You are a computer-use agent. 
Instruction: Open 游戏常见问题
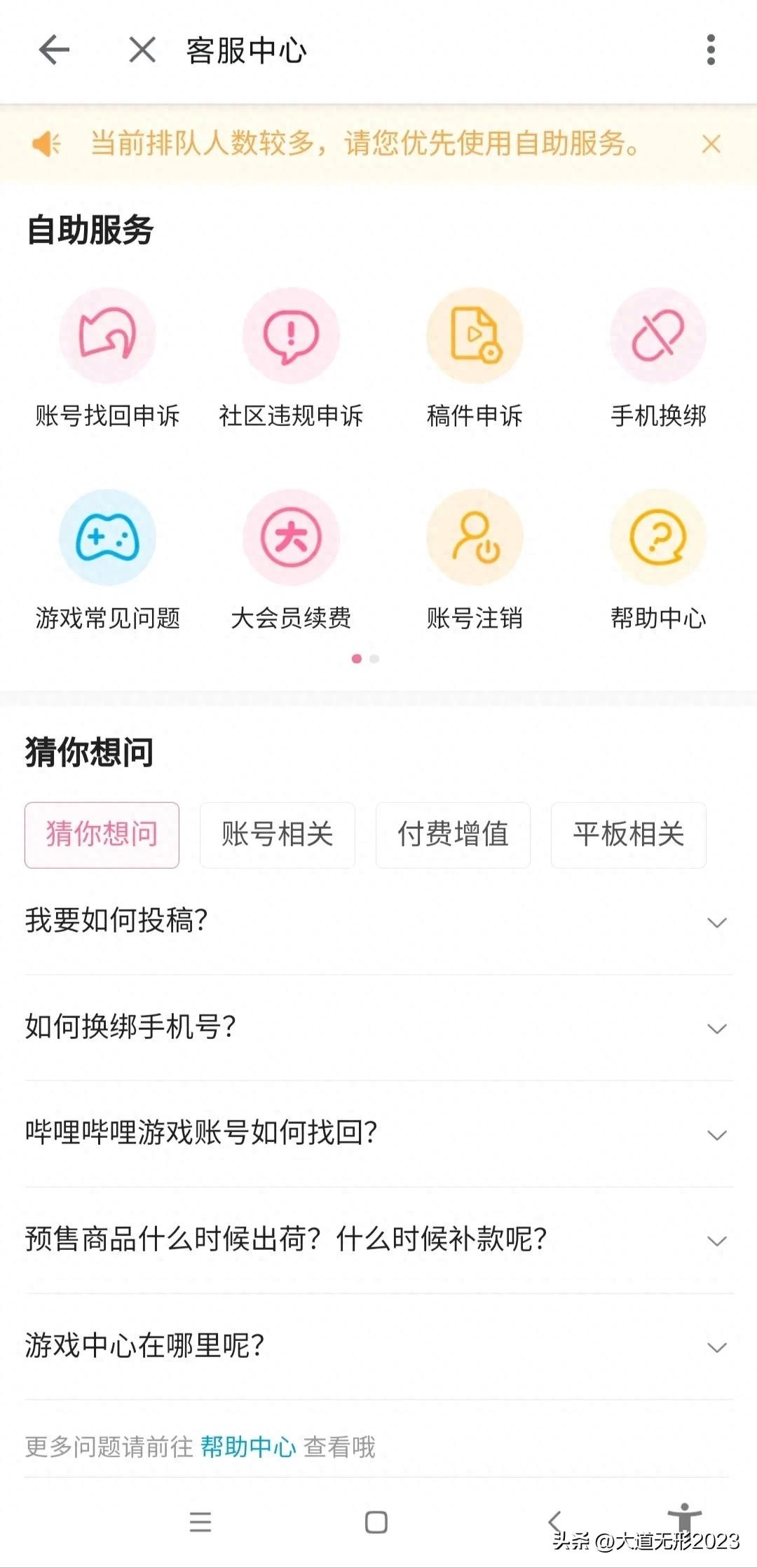[x=107, y=538]
